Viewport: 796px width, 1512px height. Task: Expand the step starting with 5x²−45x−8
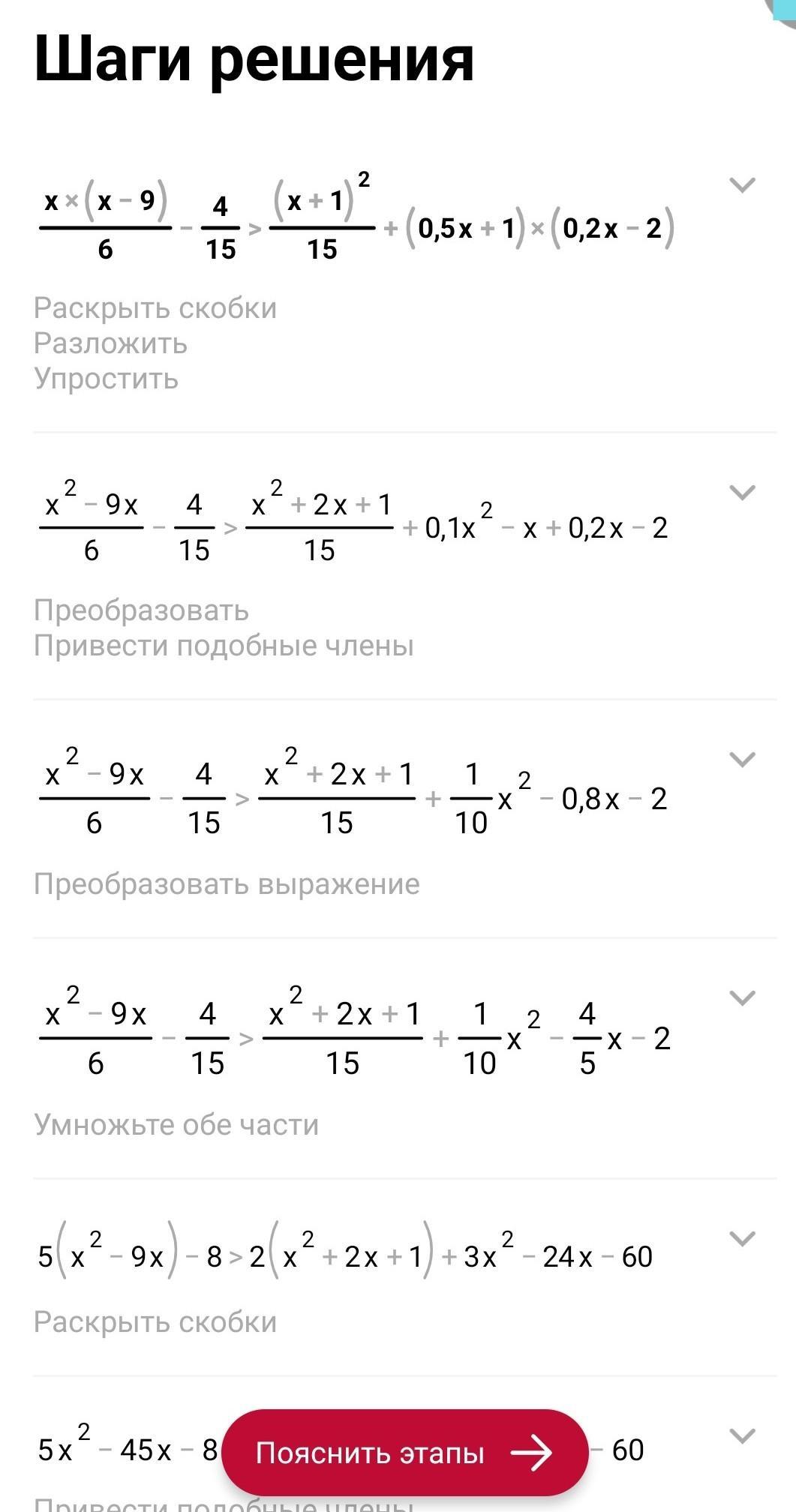point(742,1437)
